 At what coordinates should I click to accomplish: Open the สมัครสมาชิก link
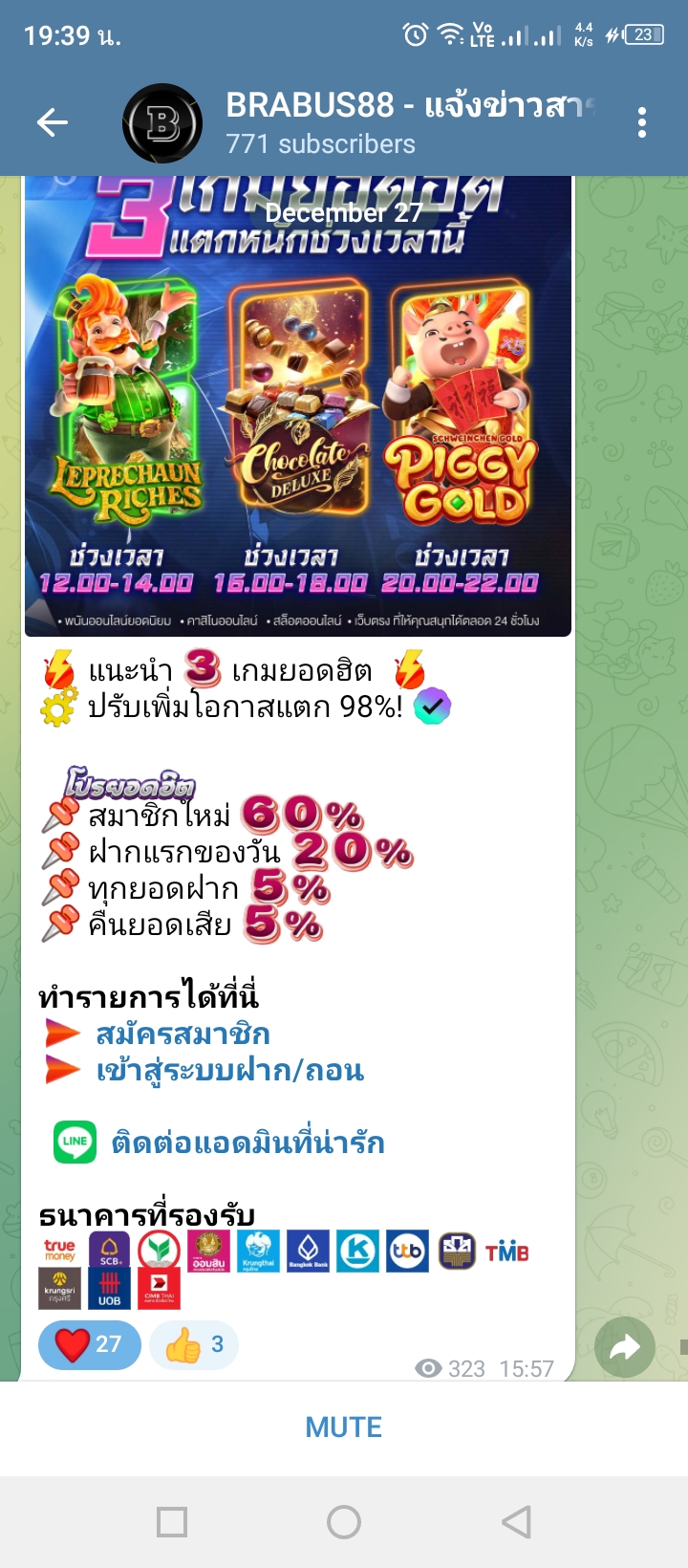(x=183, y=1034)
